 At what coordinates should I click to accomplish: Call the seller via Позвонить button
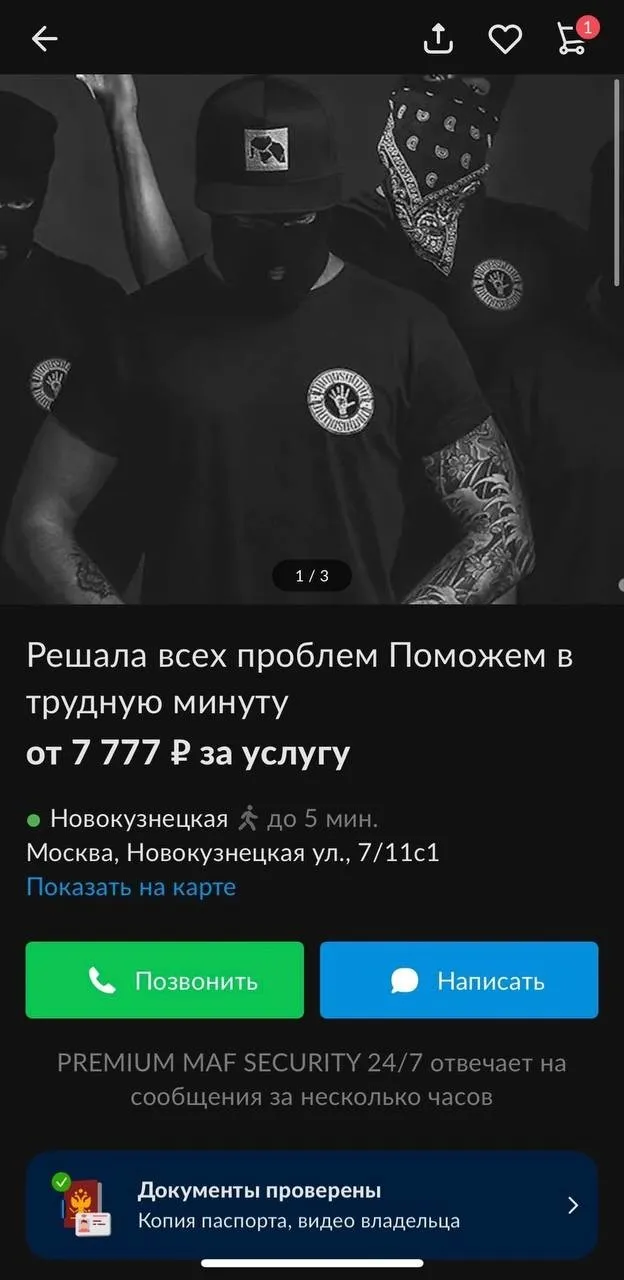click(x=165, y=980)
